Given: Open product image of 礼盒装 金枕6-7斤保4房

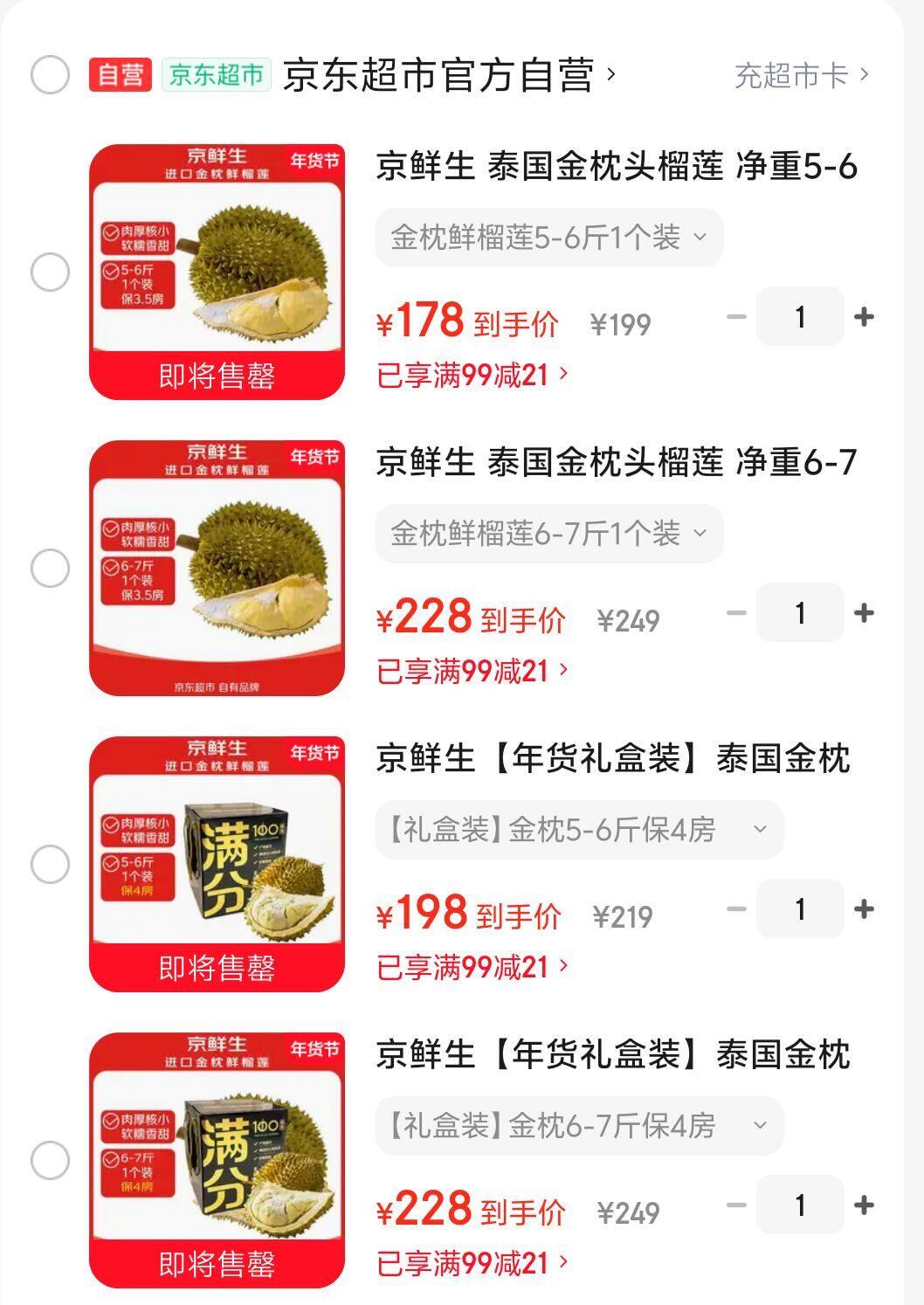Looking at the screenshot, I should pyautogui.click(x=217, y=1159).
